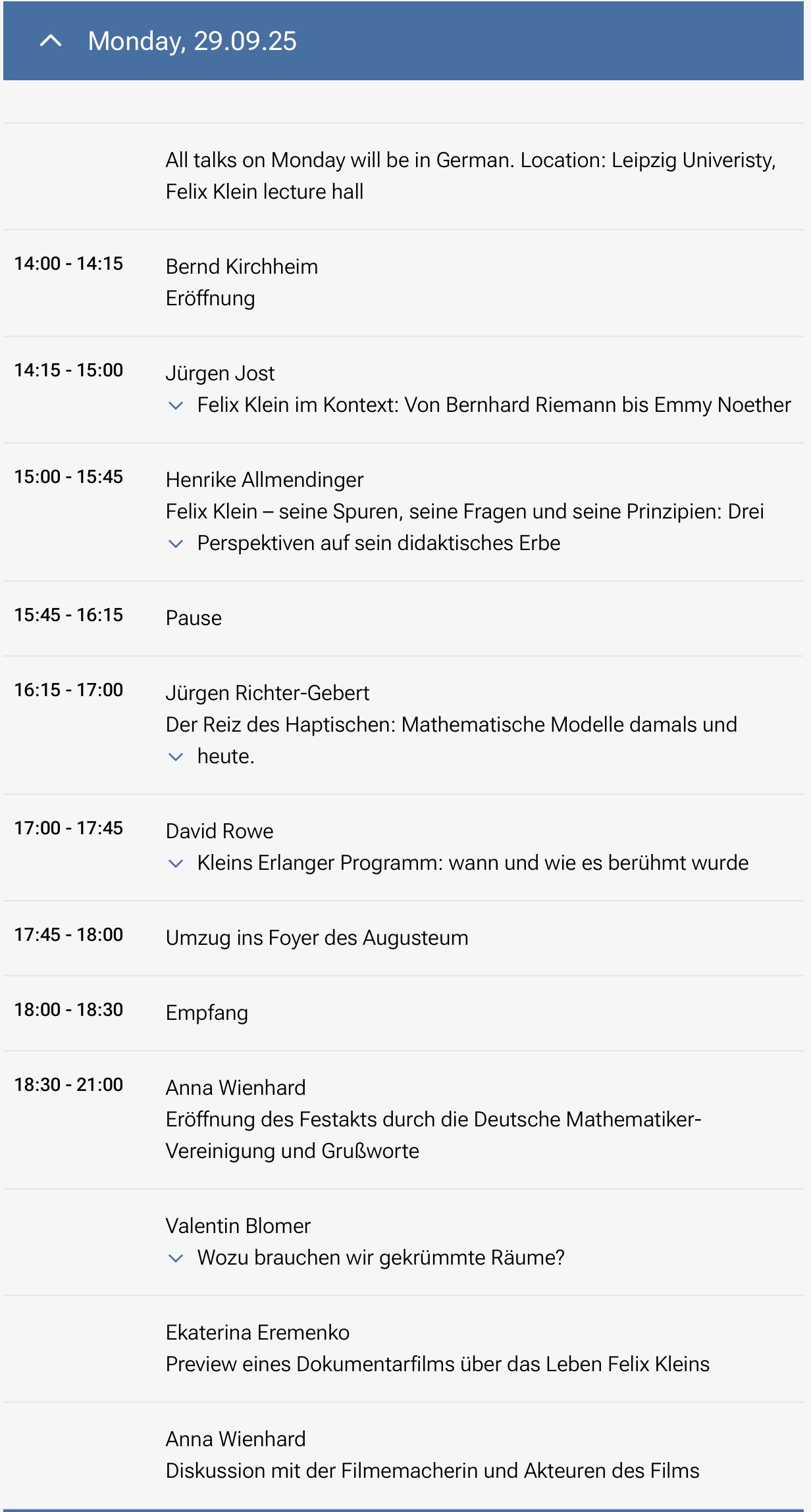Expand Jürgen Richter-Gebert's talk abstract
811x1512 pixels.
pos(176,757)
